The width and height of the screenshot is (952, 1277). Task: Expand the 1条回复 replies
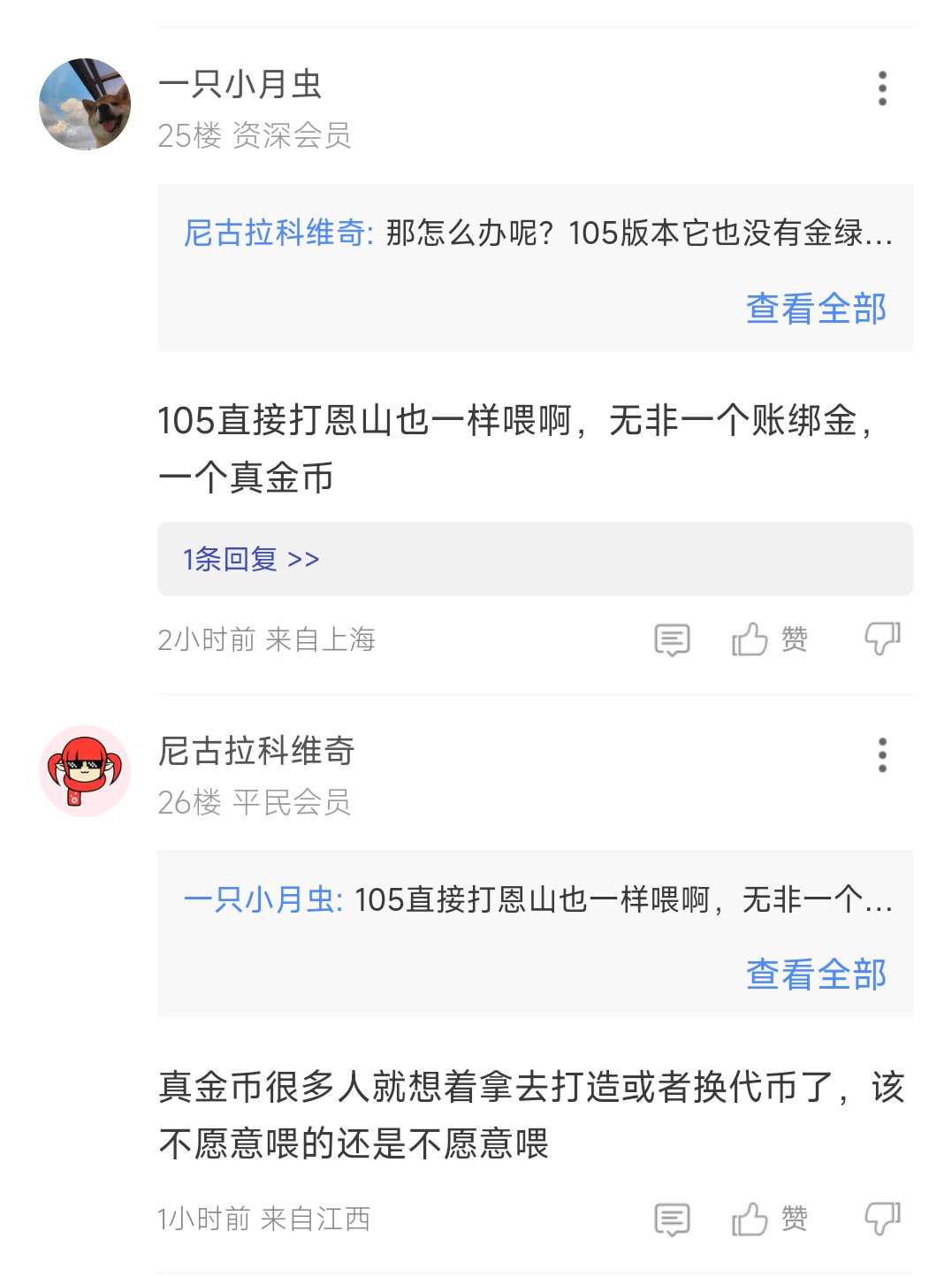pos(251,559)
